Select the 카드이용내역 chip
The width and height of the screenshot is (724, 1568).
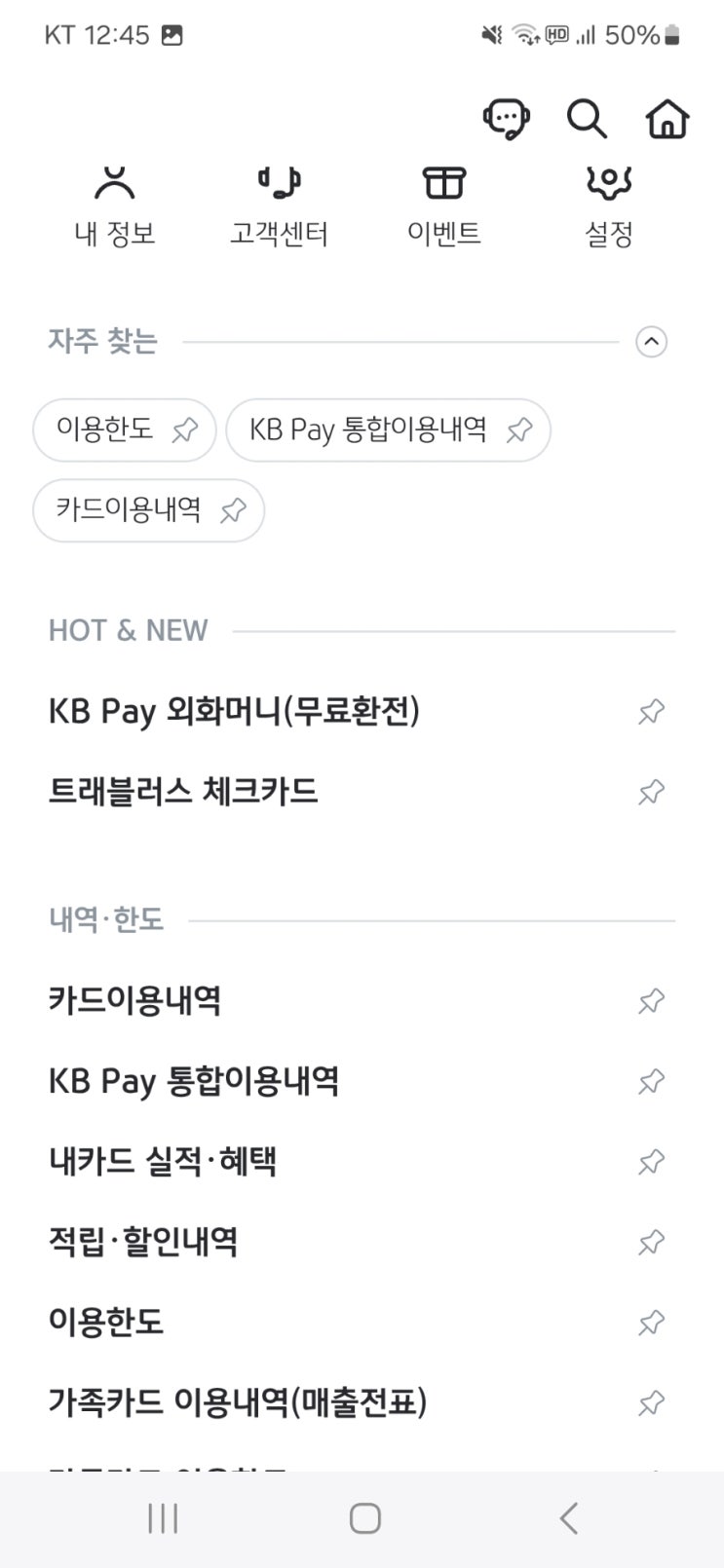point(129,510)
